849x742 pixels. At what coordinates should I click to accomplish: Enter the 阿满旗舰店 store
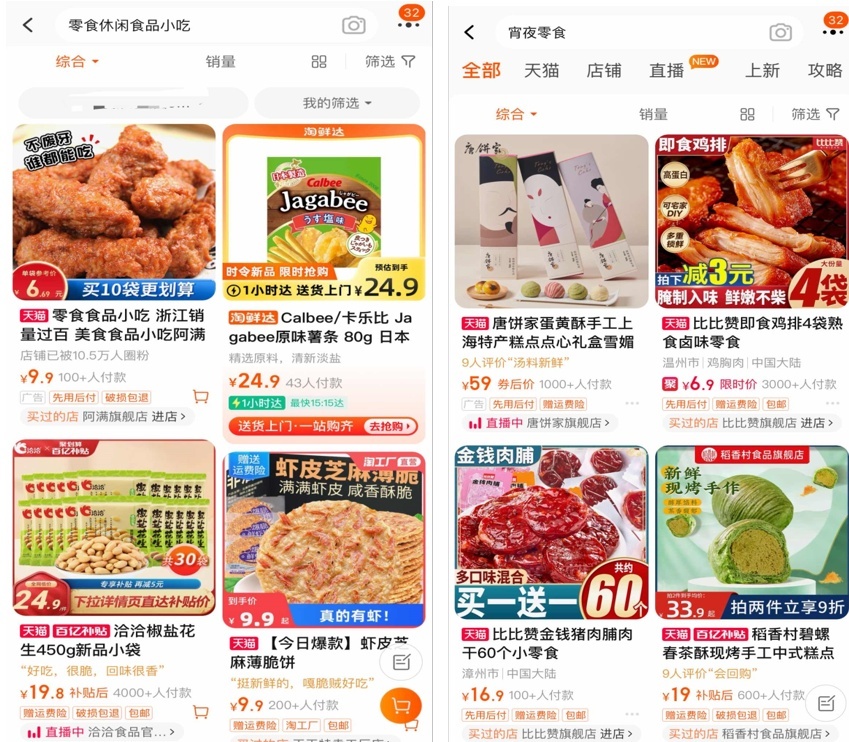click(136, 416)
